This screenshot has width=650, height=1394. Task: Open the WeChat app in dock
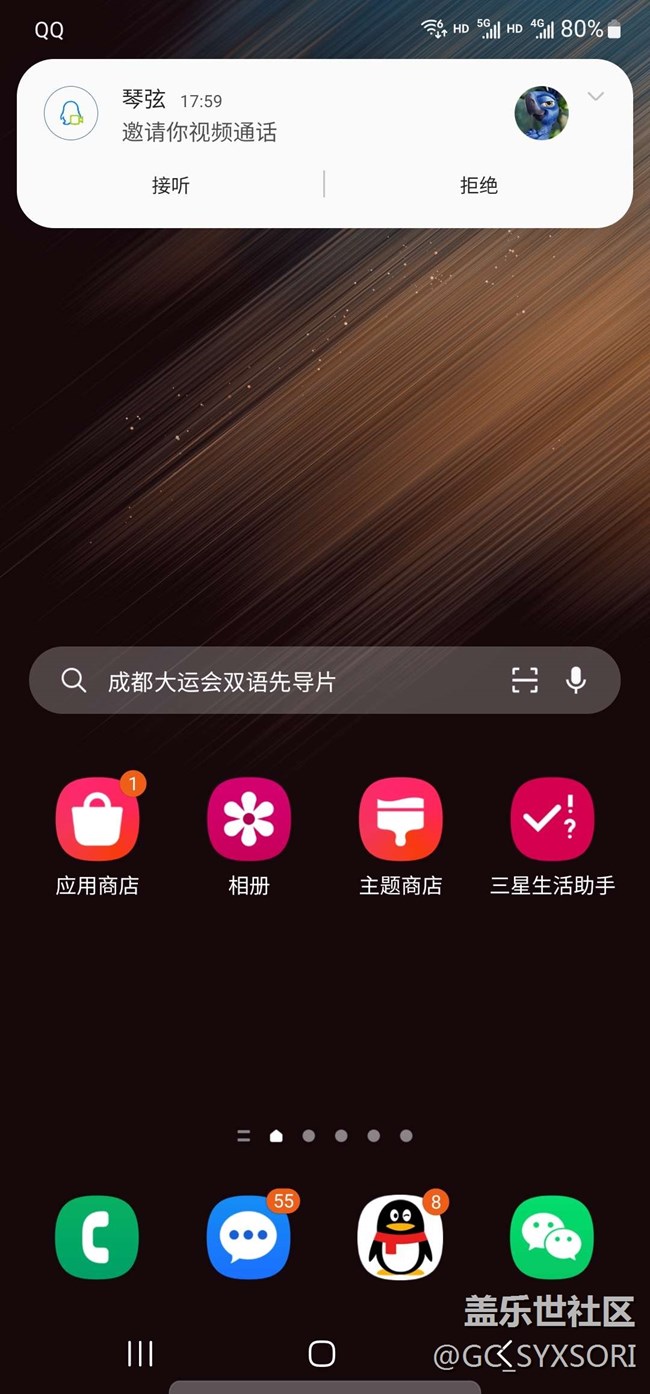552,1237
